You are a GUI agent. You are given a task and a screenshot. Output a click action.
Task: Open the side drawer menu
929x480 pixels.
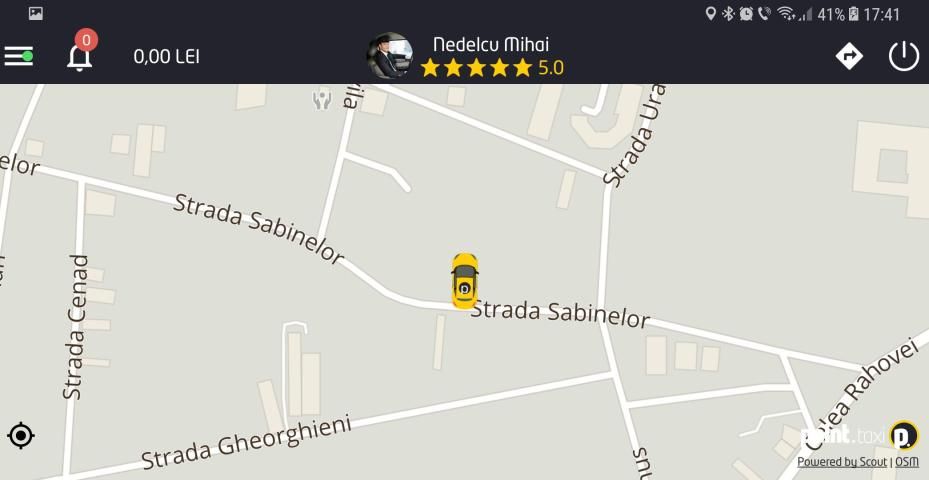point(19,56)
